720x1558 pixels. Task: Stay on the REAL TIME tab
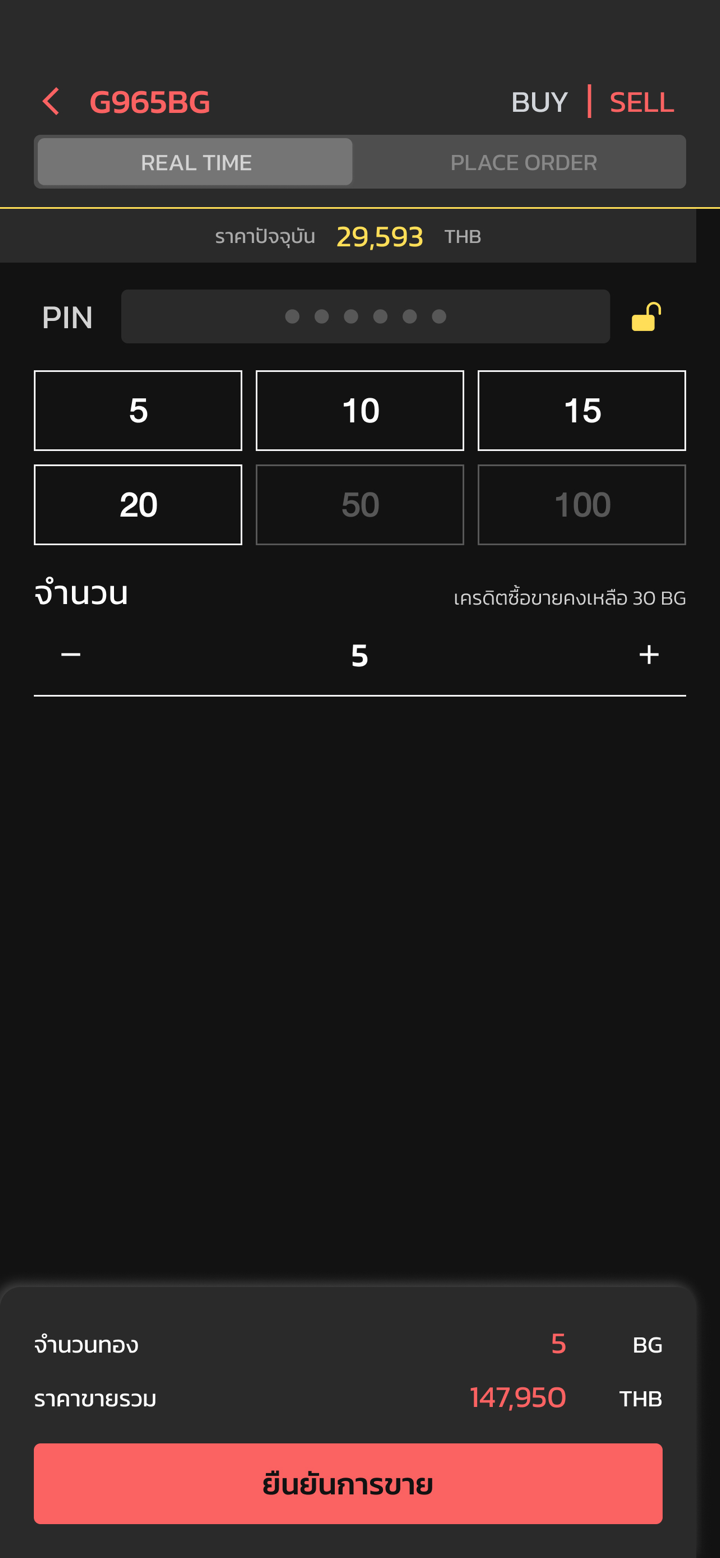pos(194,161)
